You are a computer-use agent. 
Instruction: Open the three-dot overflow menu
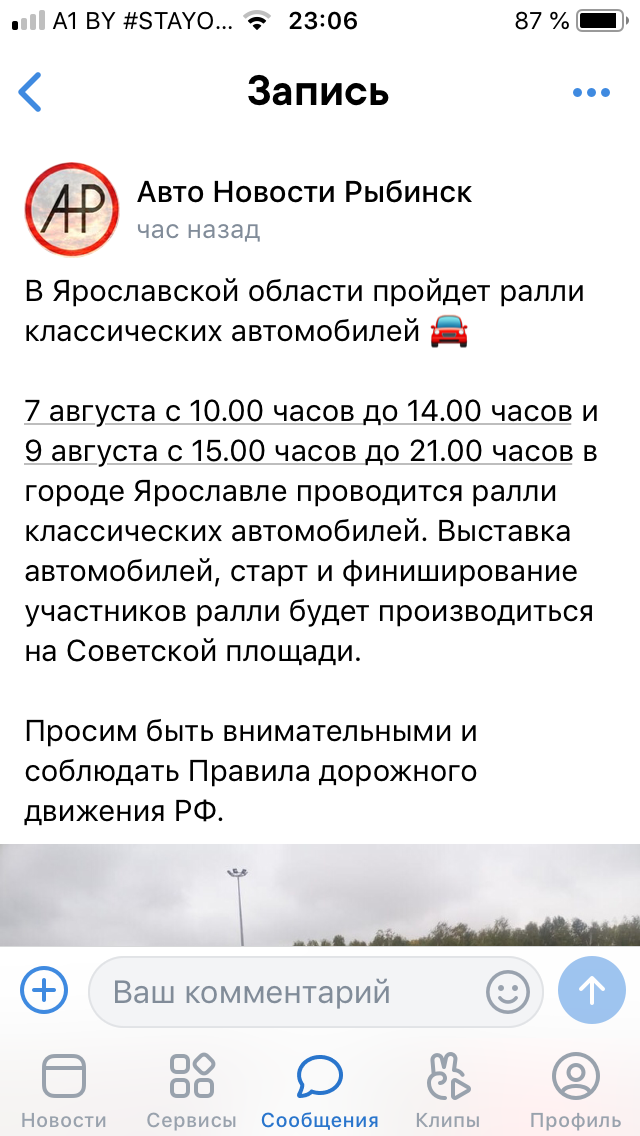[591, 93]
